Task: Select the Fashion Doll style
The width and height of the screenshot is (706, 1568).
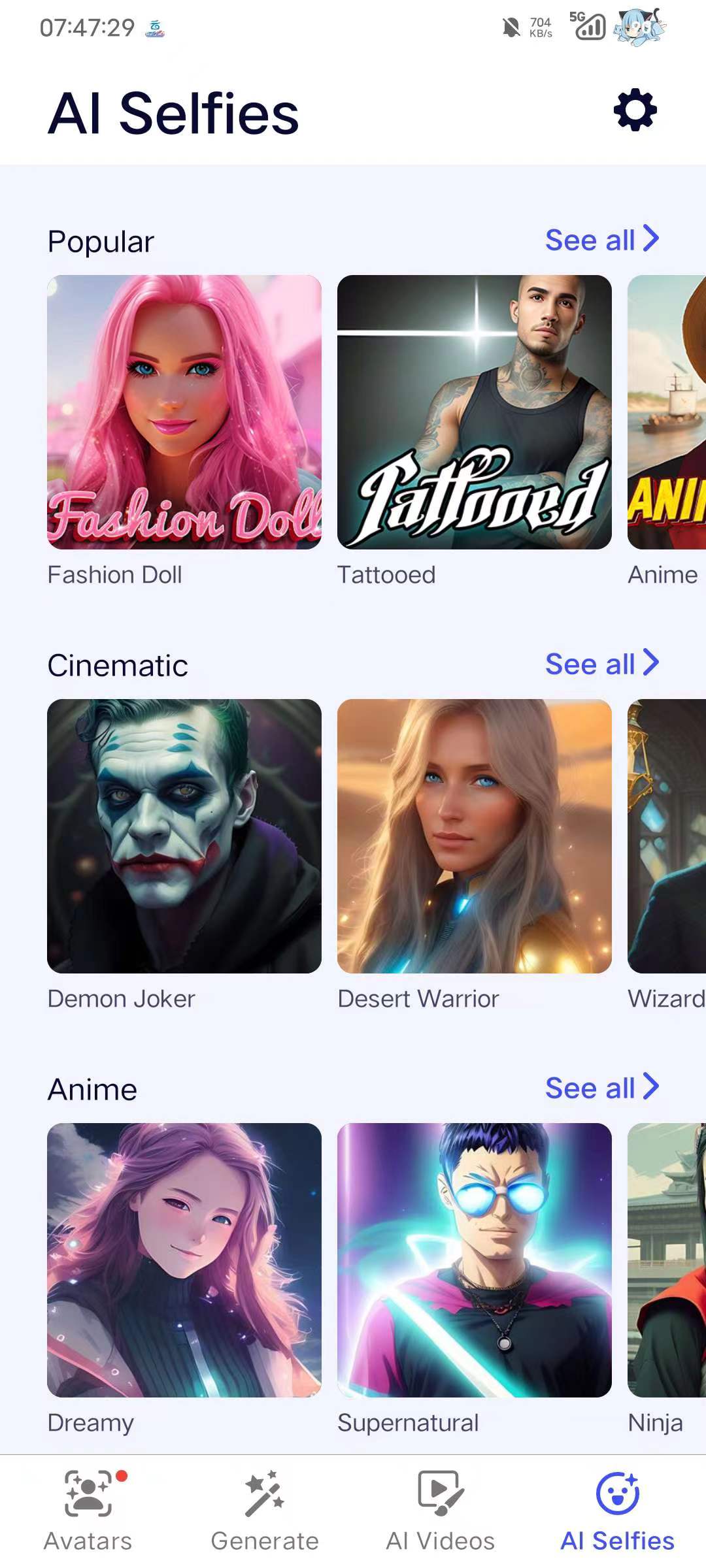Action: pyautogui.click(x=184, y=412)
